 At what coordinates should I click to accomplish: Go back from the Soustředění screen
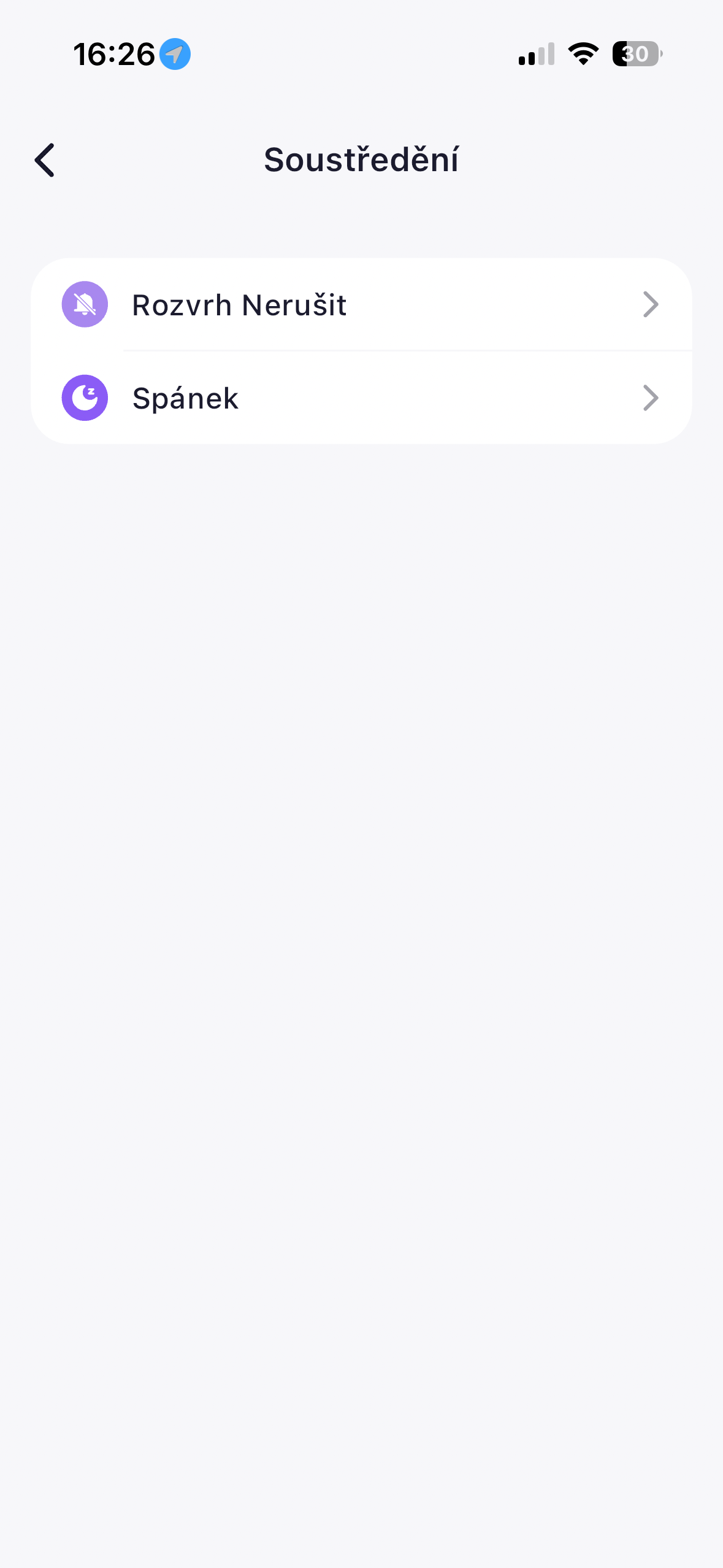point(45,160)
